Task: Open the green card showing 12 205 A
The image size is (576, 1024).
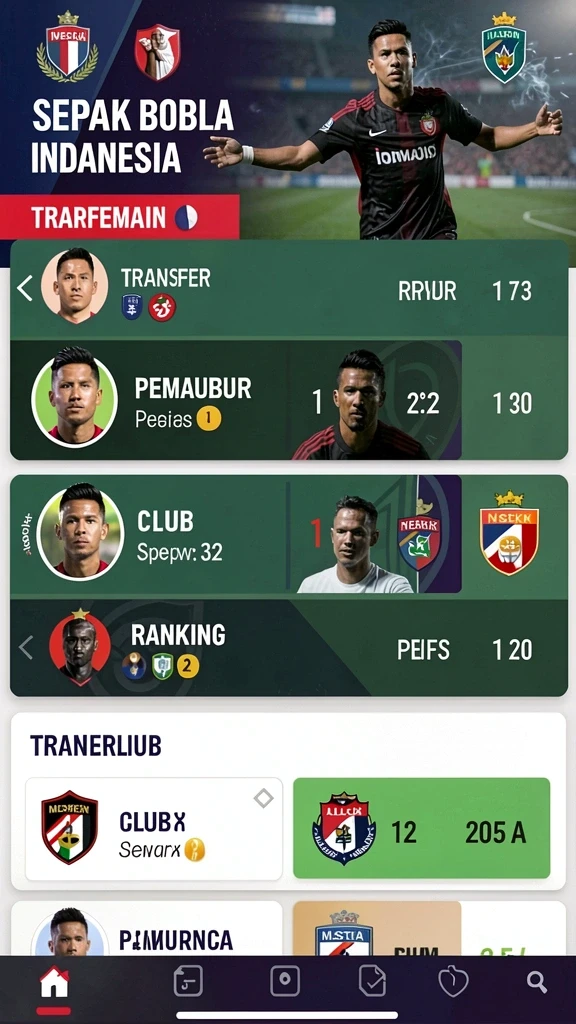Action: click(421, 828)
